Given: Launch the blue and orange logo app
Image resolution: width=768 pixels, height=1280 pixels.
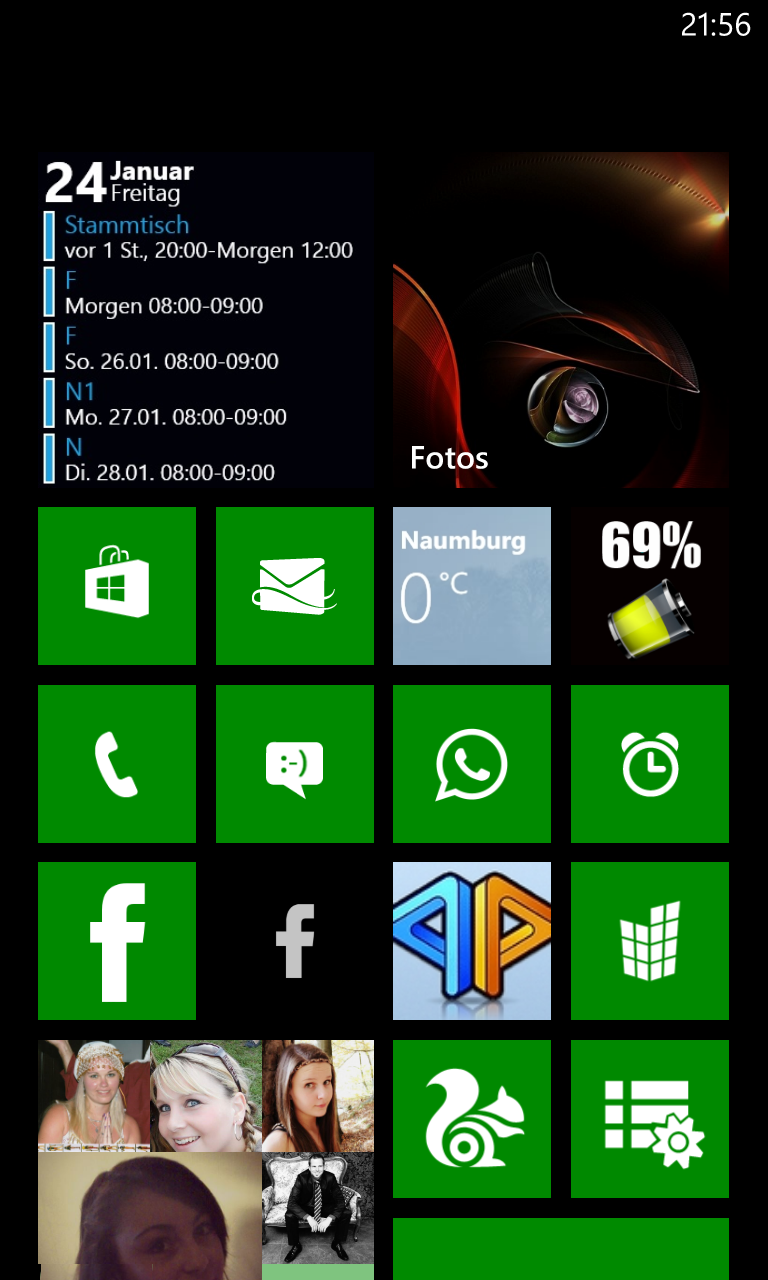Looking at the screenshot, I should [x=472, y=941].
